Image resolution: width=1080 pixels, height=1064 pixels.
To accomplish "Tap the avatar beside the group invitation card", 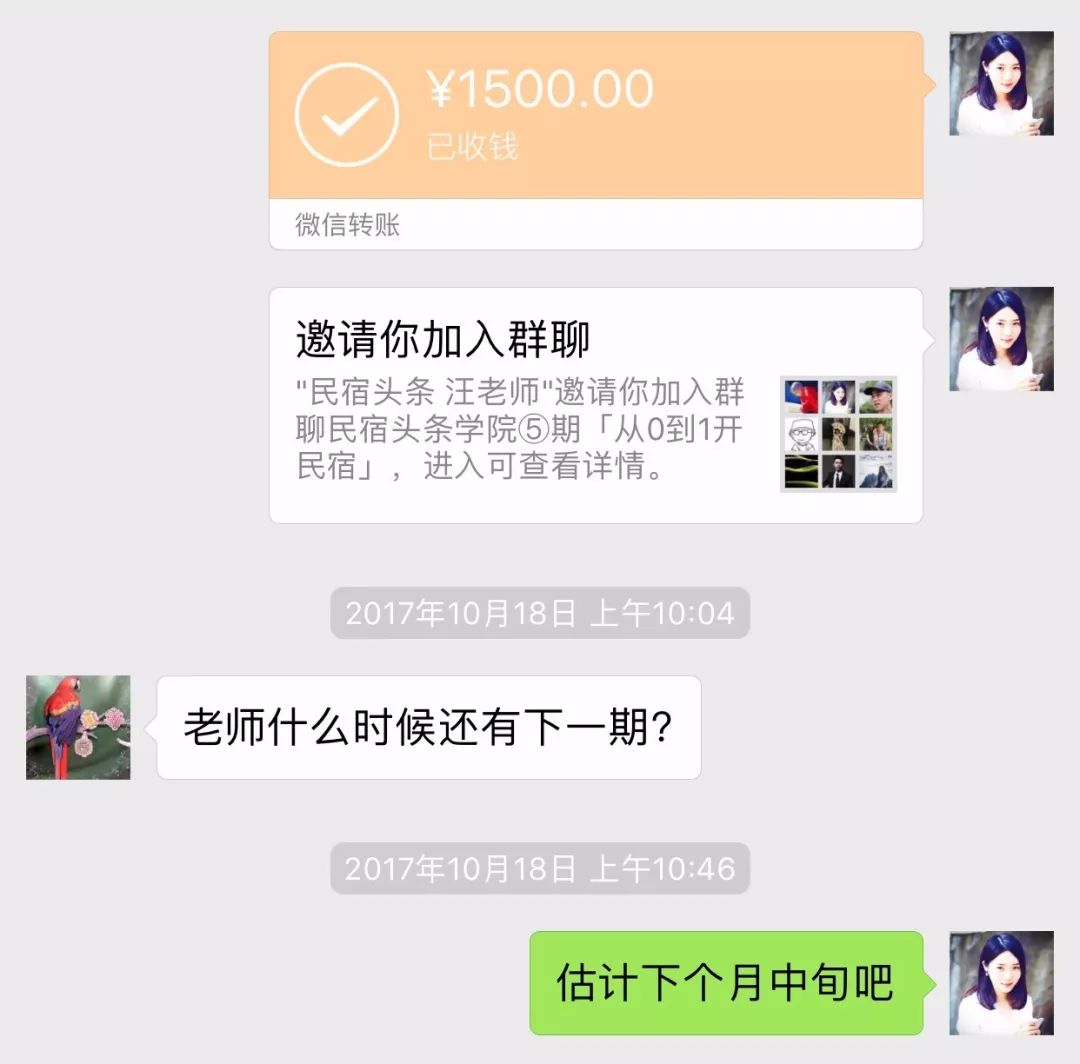I will [1001, 339].
